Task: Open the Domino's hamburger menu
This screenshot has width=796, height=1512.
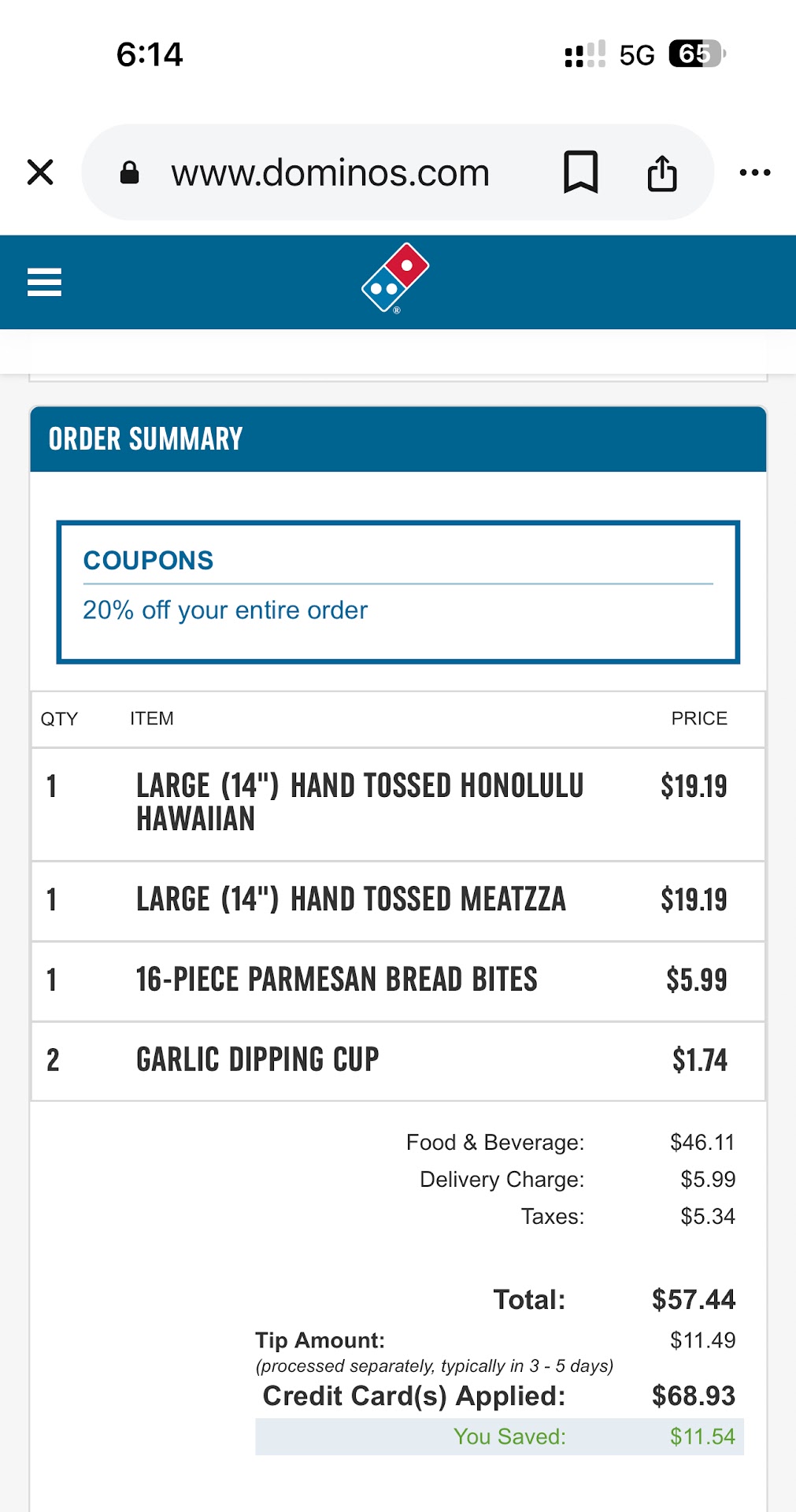Action: click(x=44, y=282)
